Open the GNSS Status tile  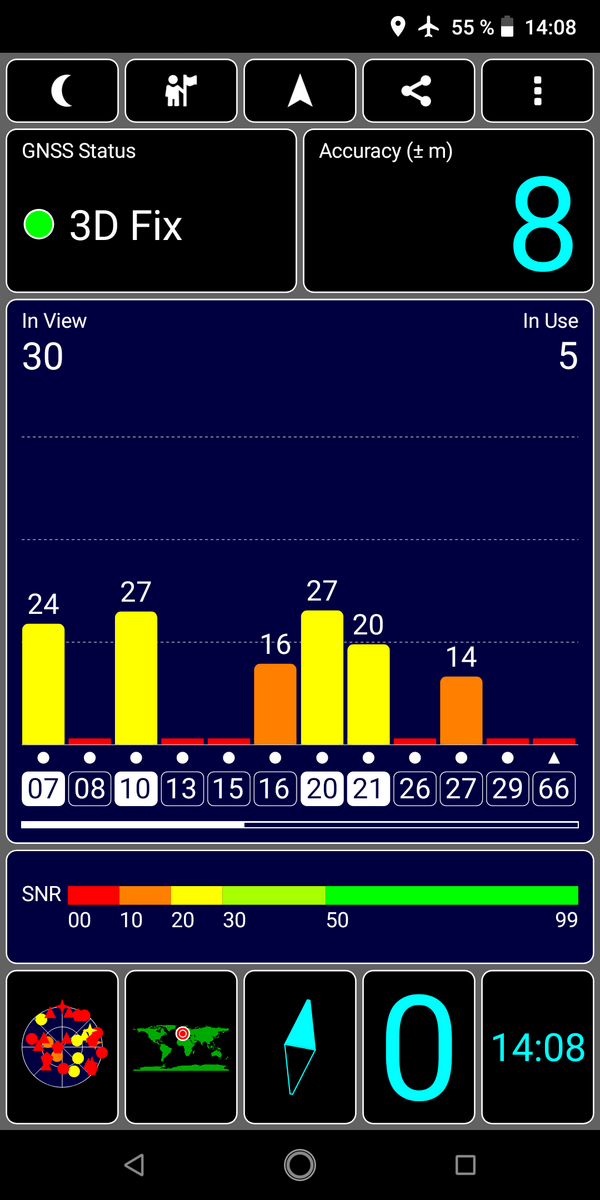tap(151, 210)
